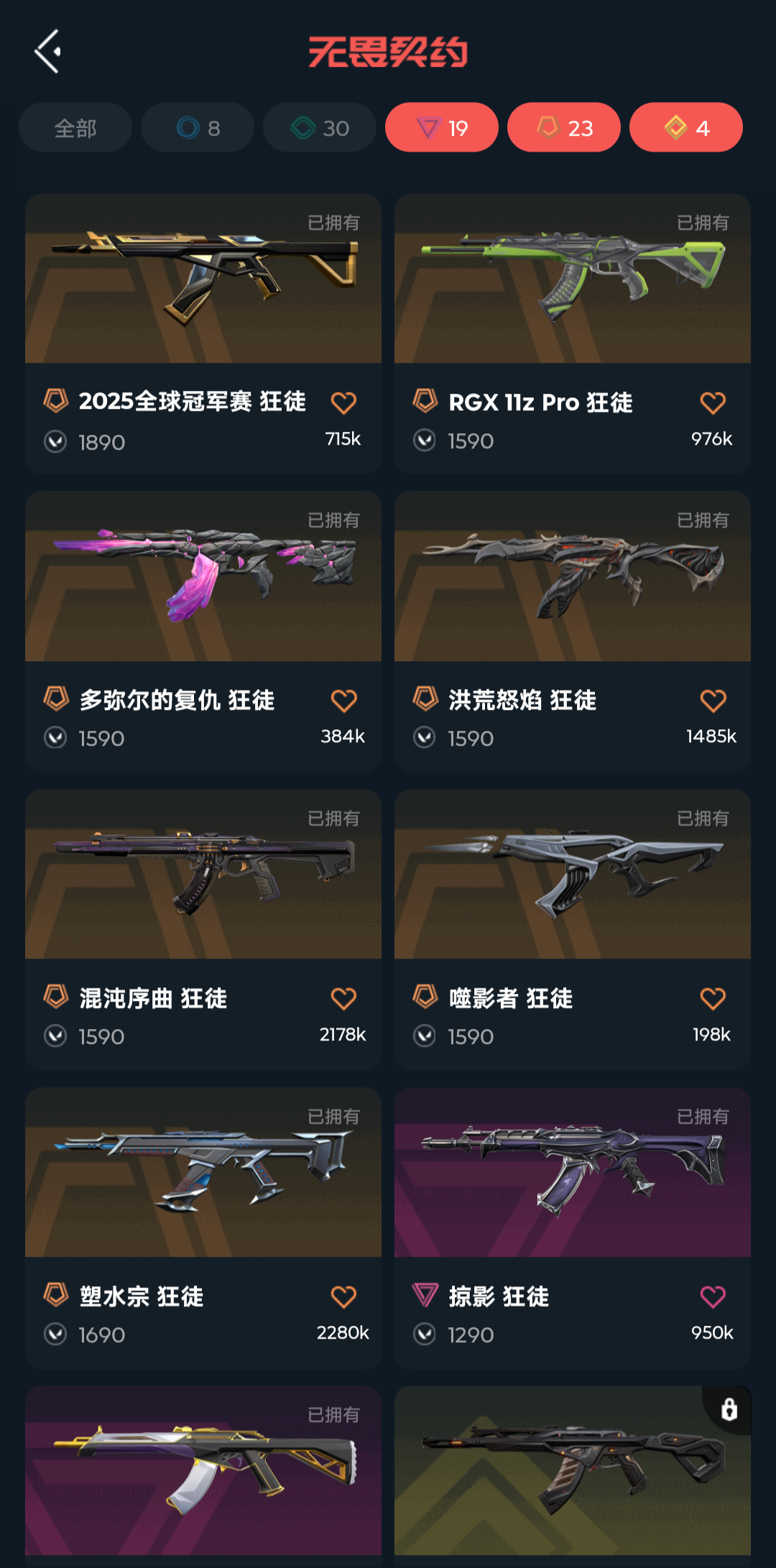
Task: Open the 多弥尔的复仇 狂徒 skin card
Action: [x=203, y=632]
